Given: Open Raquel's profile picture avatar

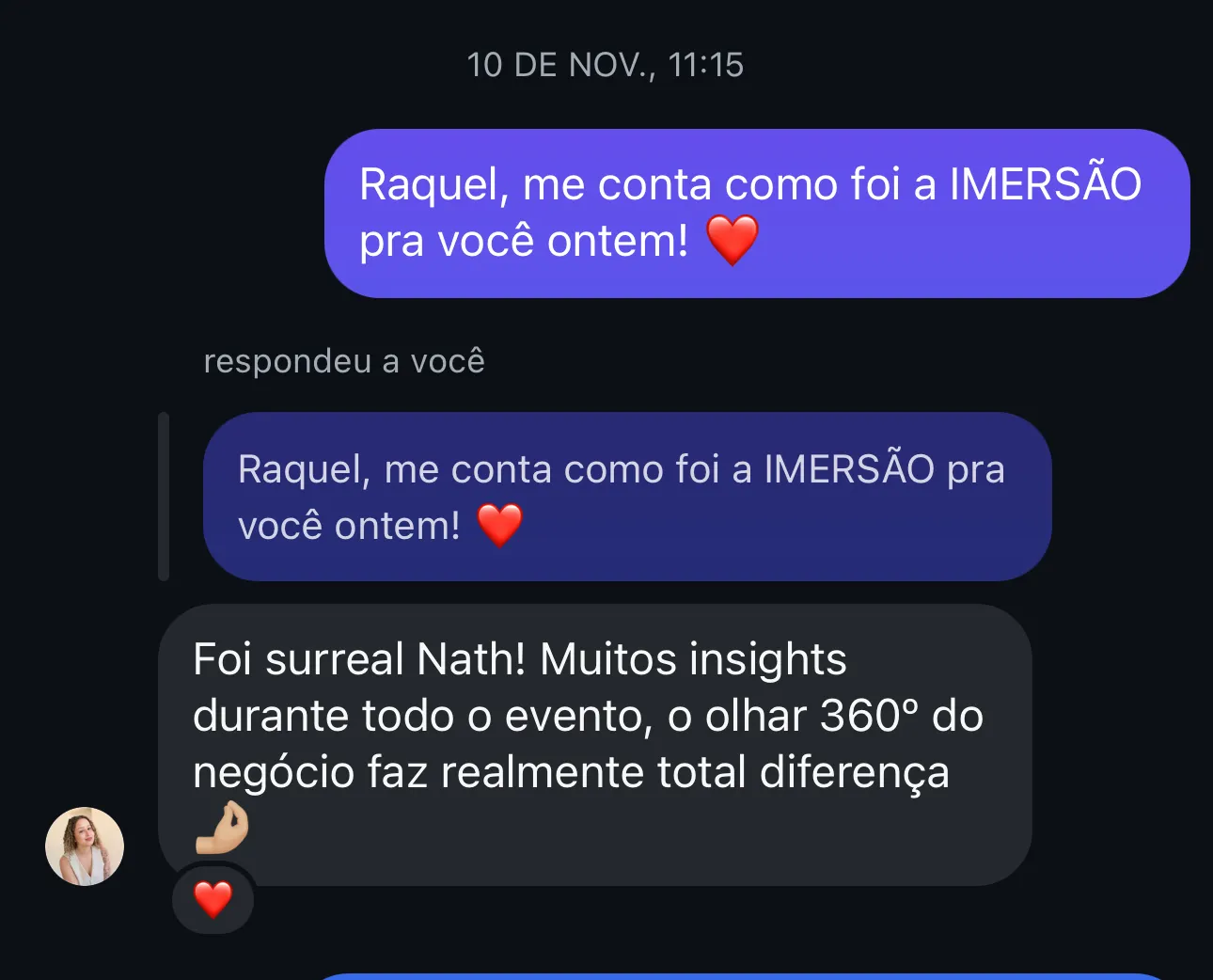Looking at the screenshot, I should [x=85, y=846].
